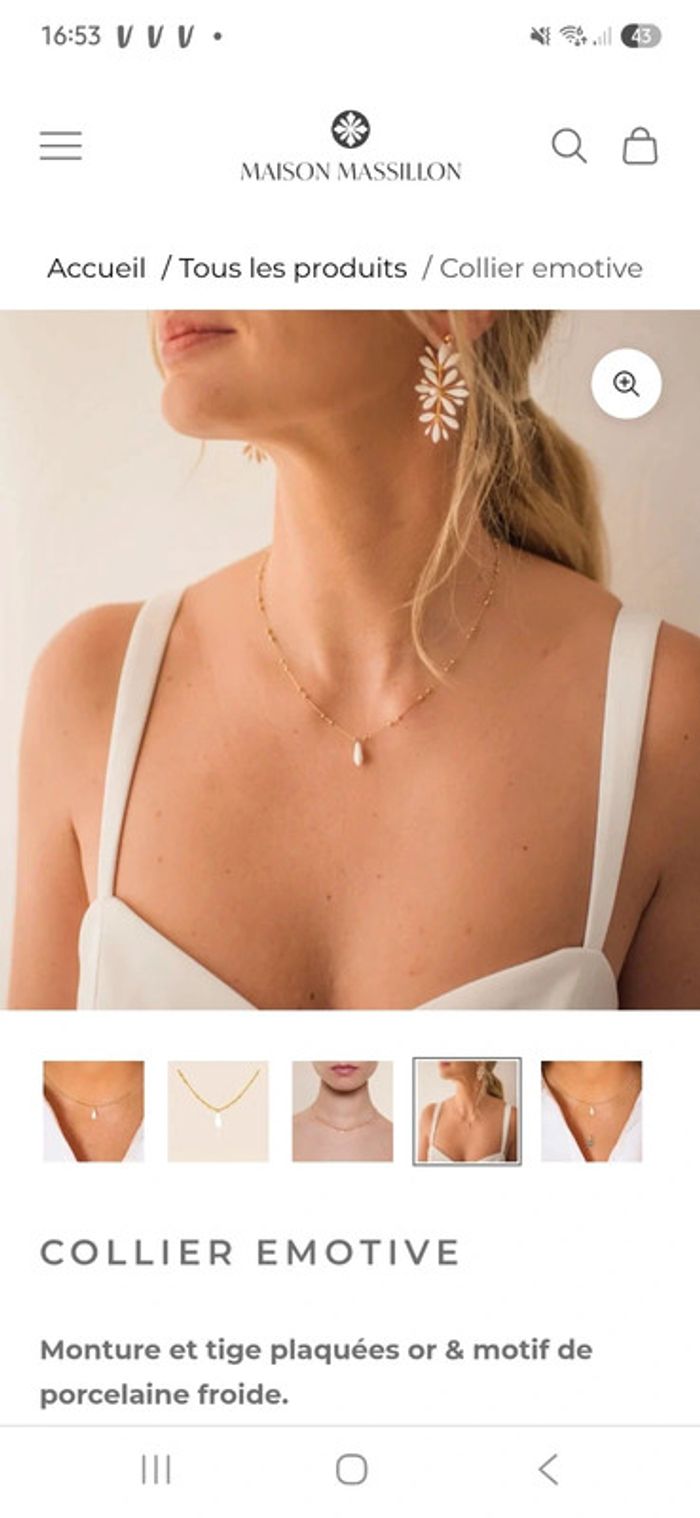Open the shopping bag
Viewport: 700px width, 1518px height.
640,146
